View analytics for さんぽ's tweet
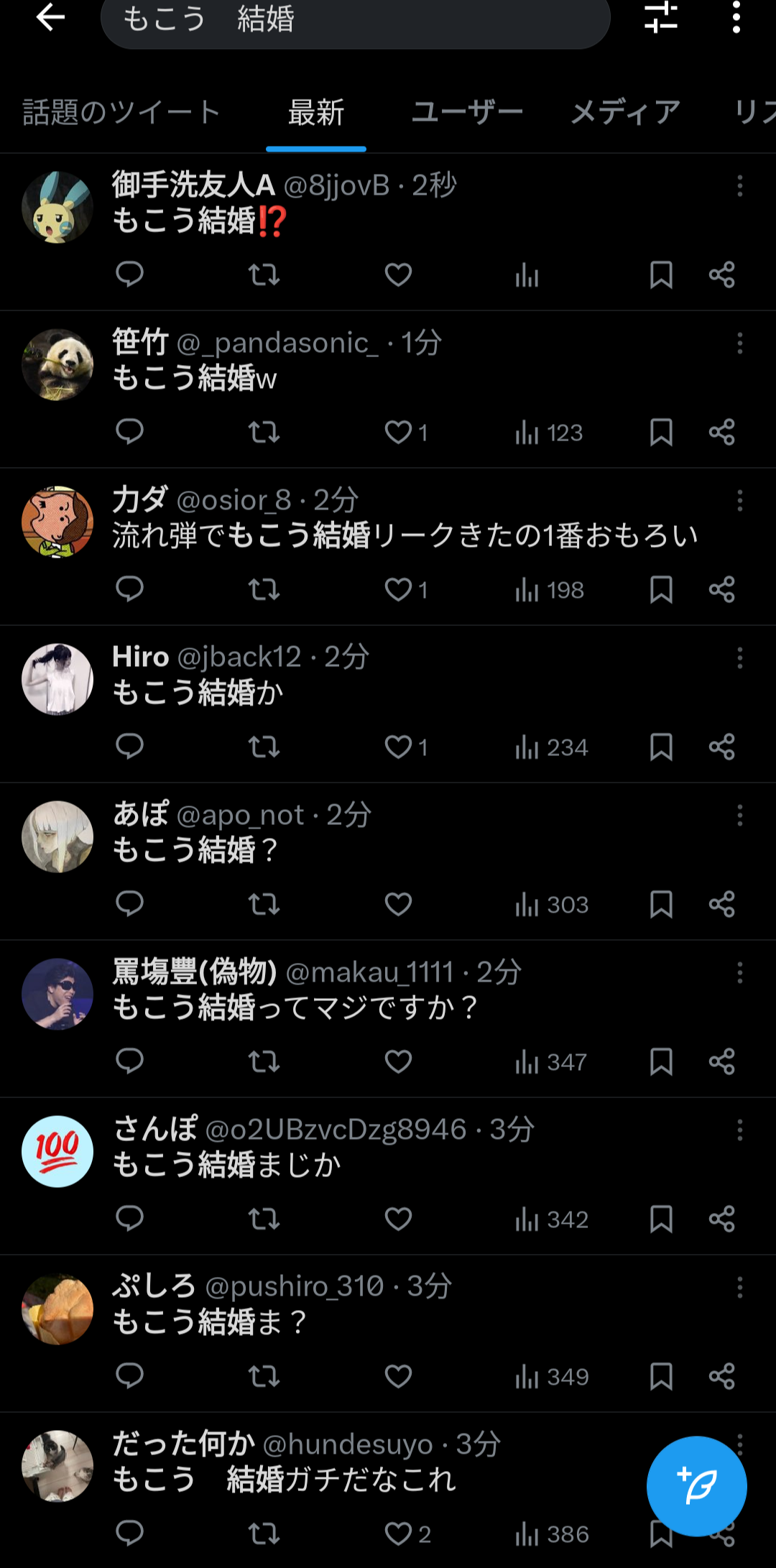 pyautogui.click(x=551, y=1219)
